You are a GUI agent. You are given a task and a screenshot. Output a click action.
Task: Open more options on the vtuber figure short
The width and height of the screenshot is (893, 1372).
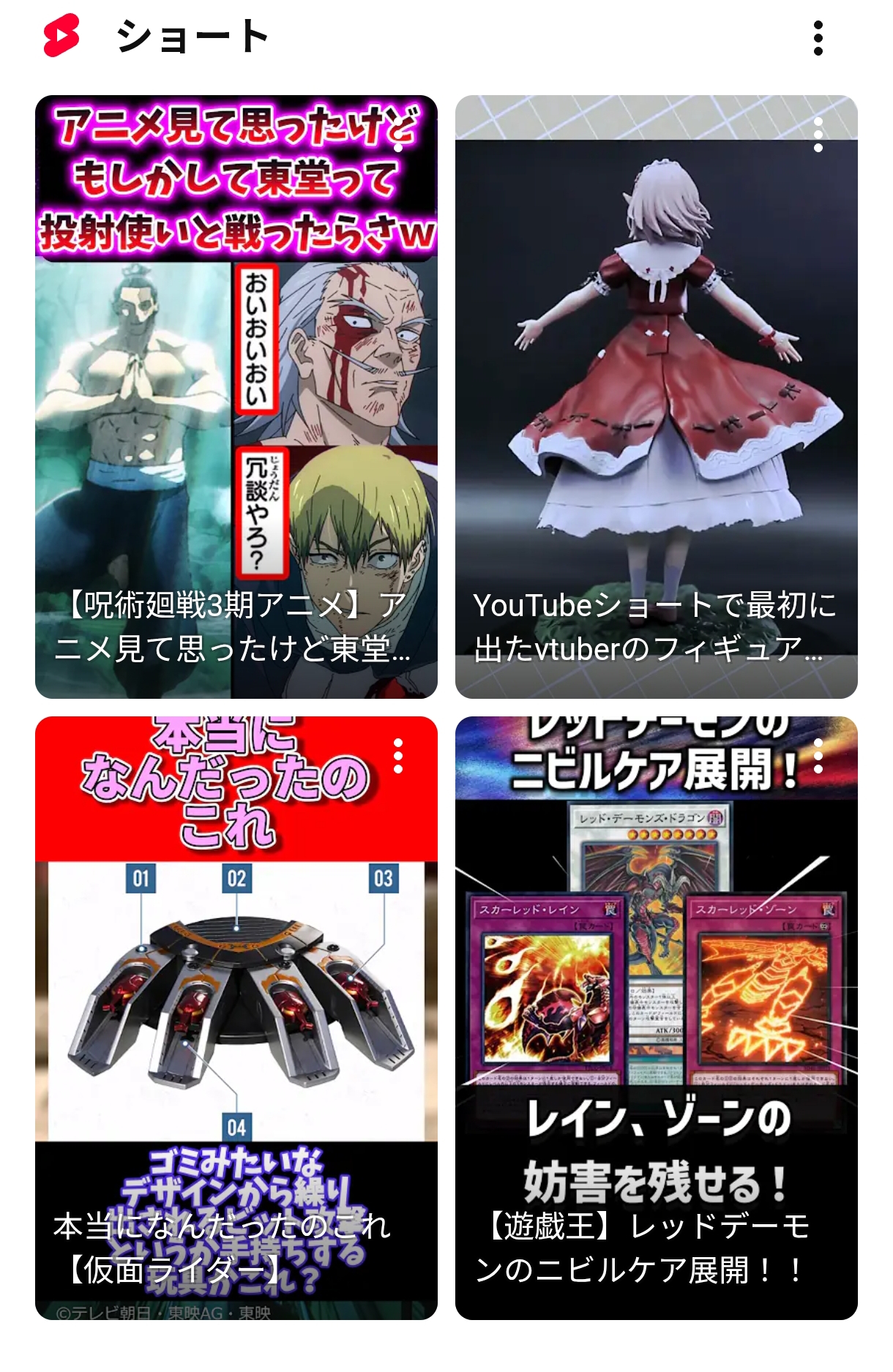pyautogui.click(x=818, y=135)
